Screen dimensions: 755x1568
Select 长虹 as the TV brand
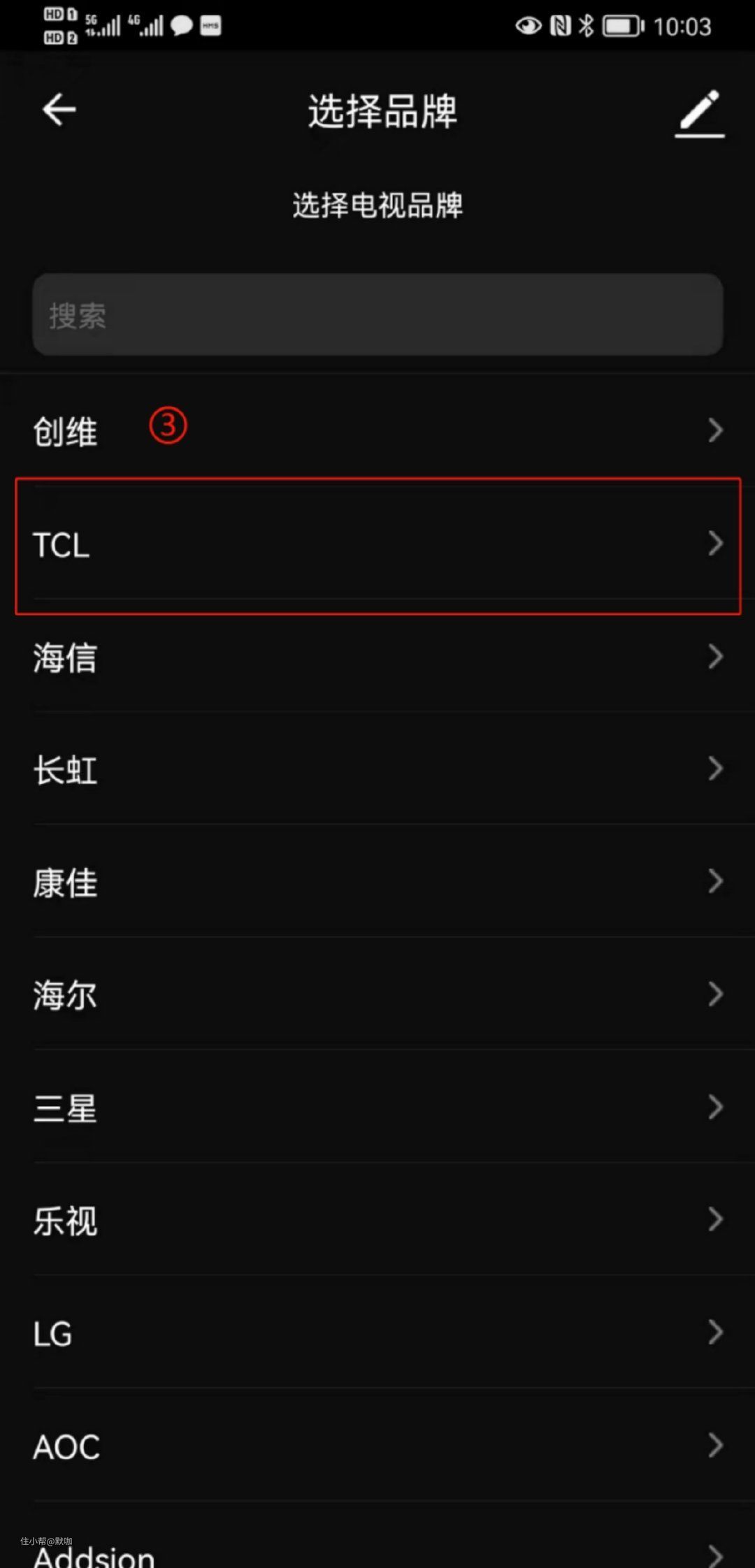377,770
